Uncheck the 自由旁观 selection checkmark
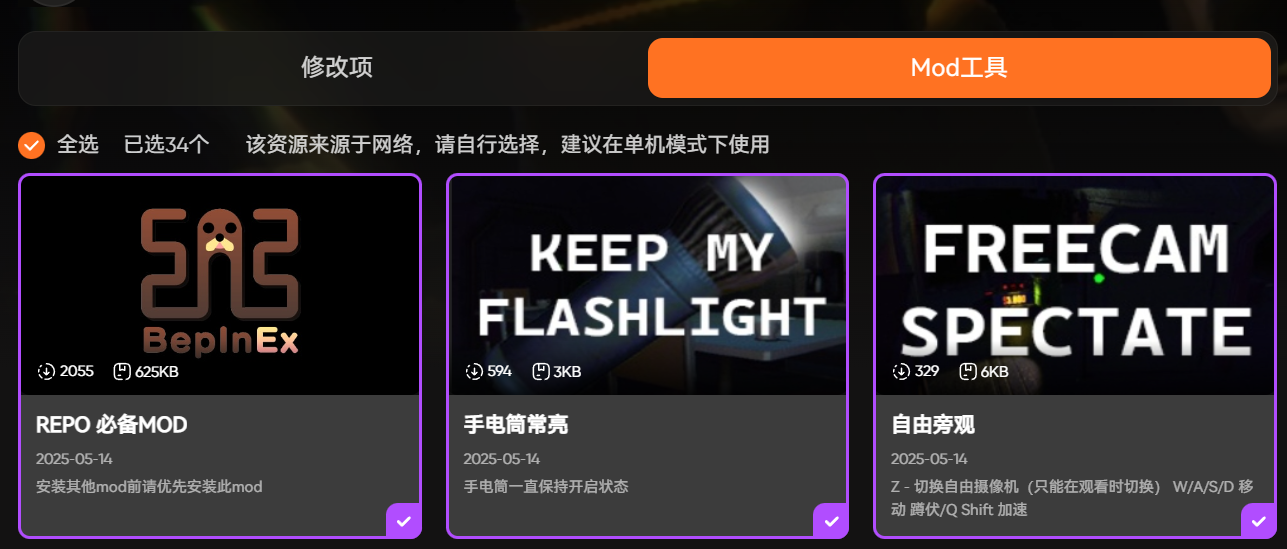1287x549 pixels. (1257, 521)
